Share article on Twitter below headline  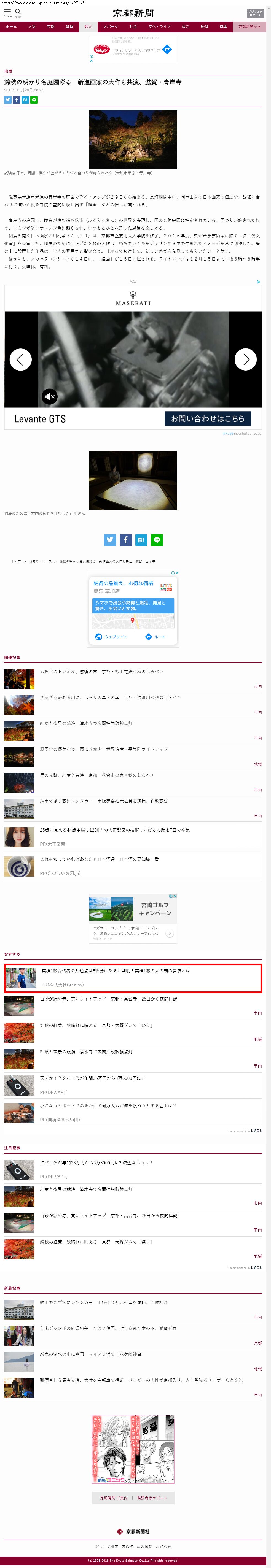click(x=8, y=100)
